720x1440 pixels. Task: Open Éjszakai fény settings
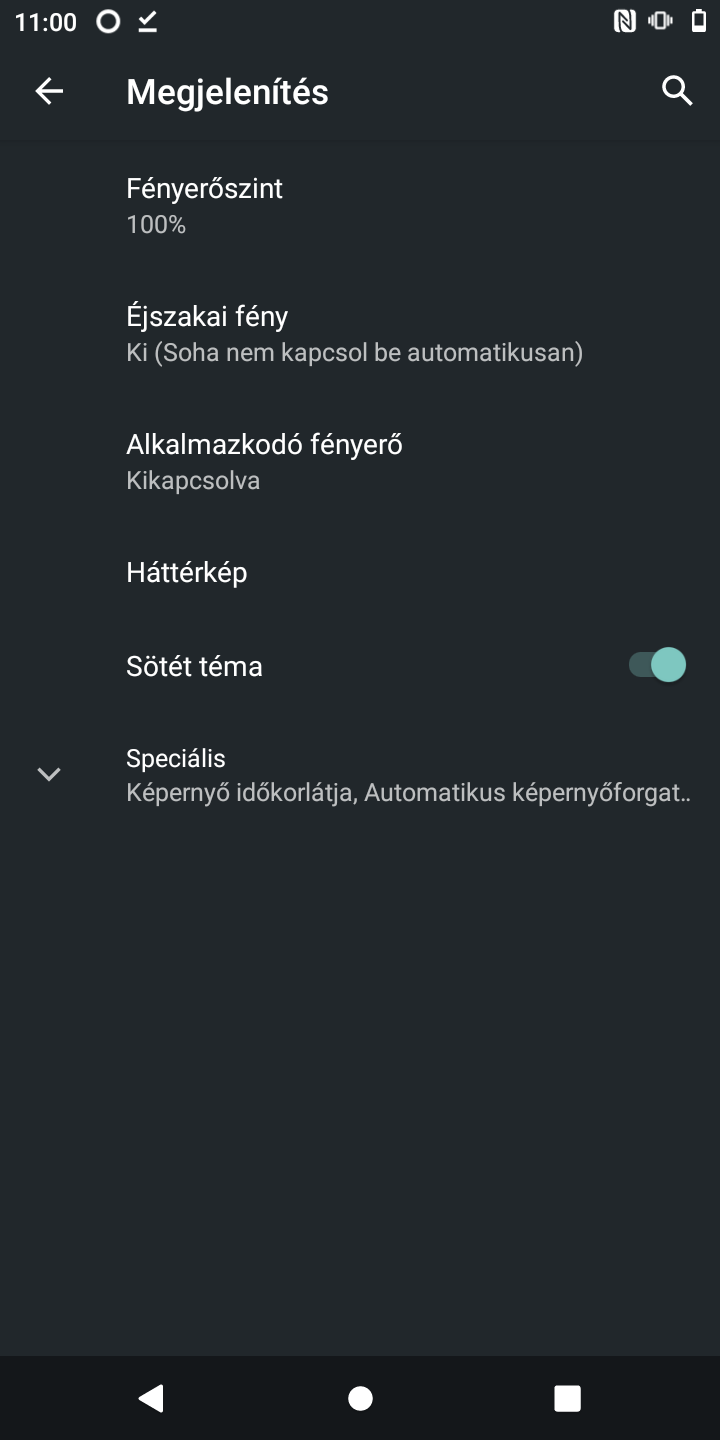pyautogui.click(x=360, y=333)
